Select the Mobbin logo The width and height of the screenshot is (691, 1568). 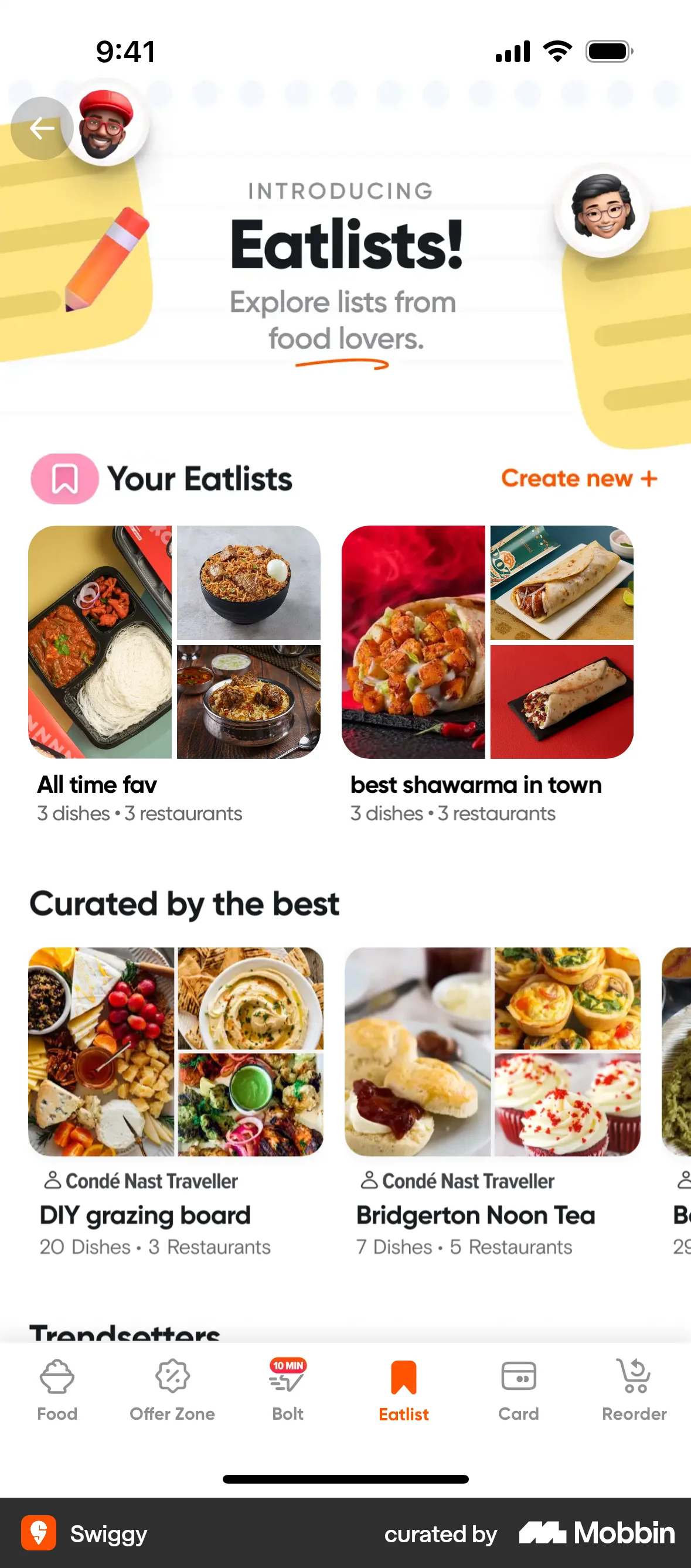coord(595,1533)
